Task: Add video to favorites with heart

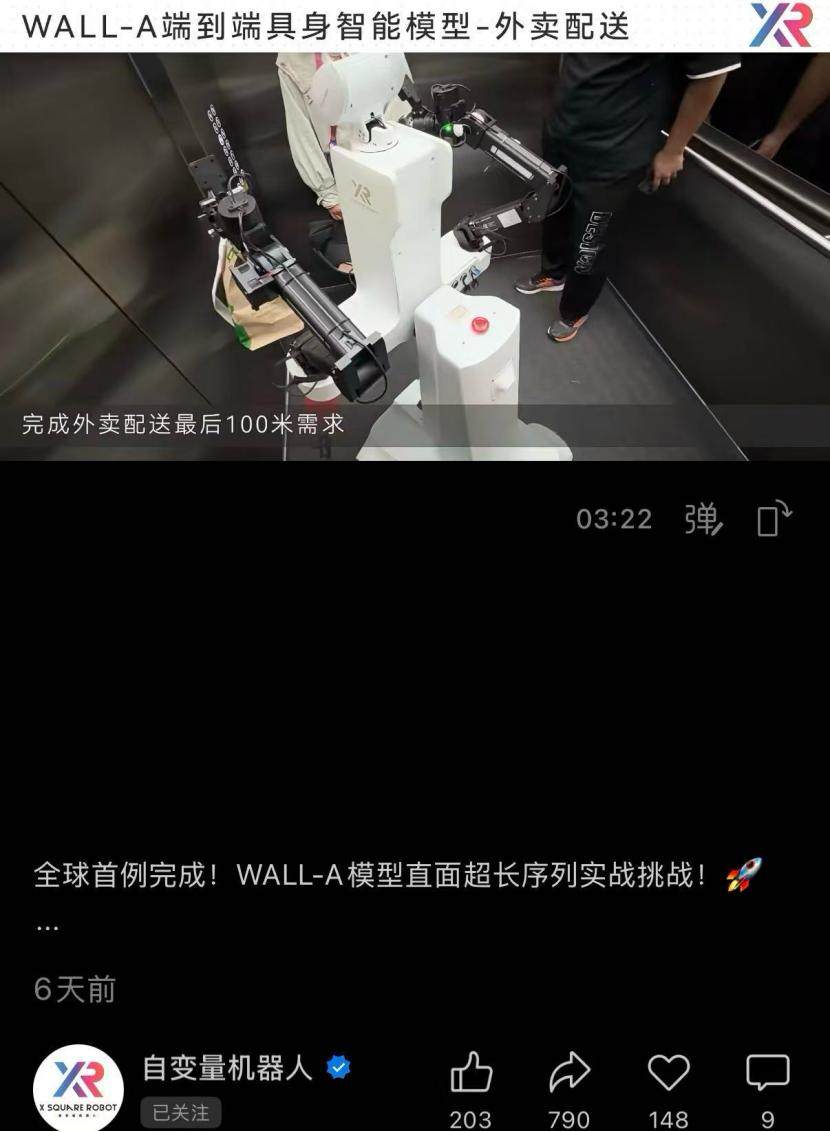Action: [x=668, y=1073]
